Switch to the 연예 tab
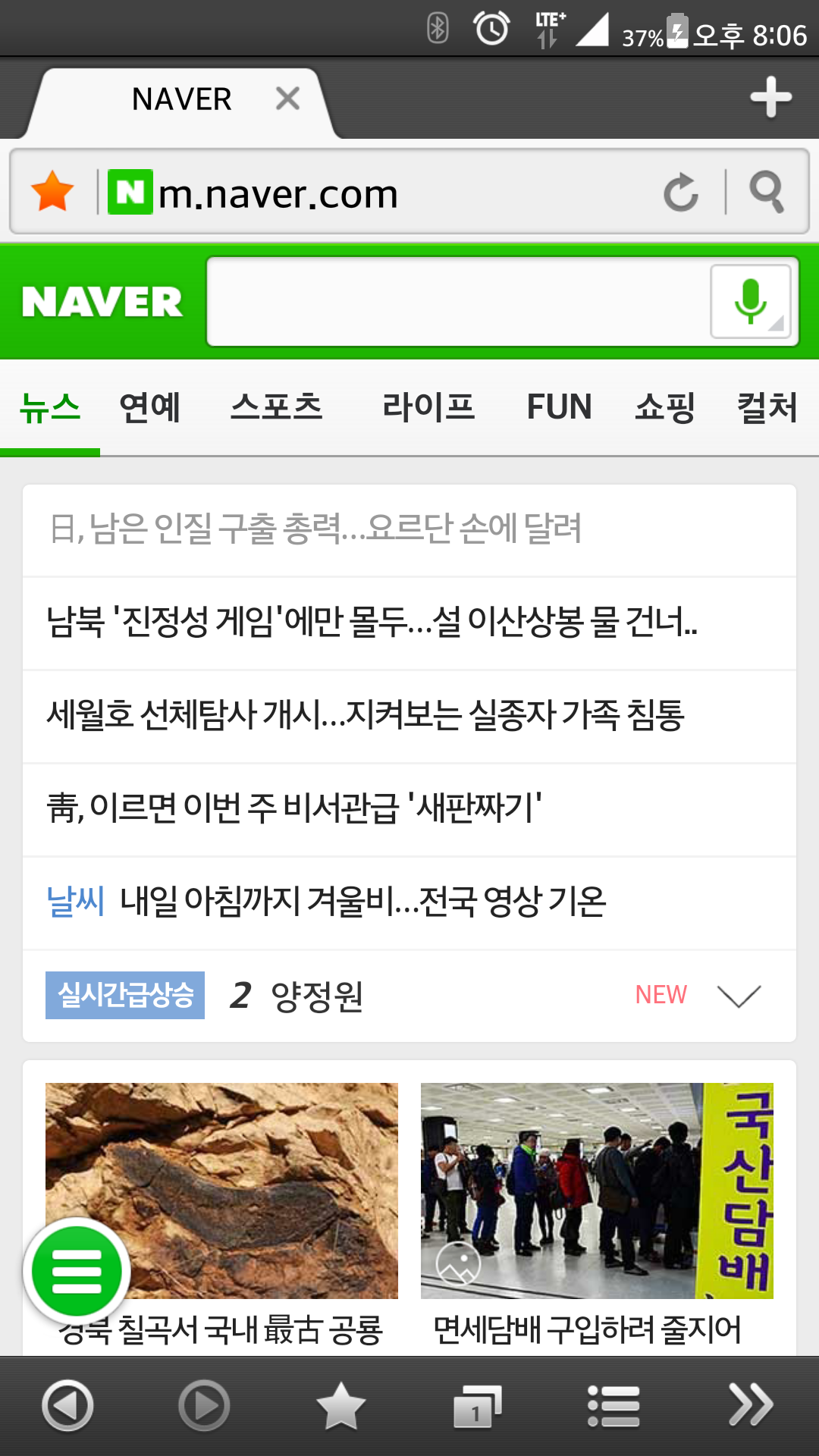819x1456 pixels. point(150,407)
